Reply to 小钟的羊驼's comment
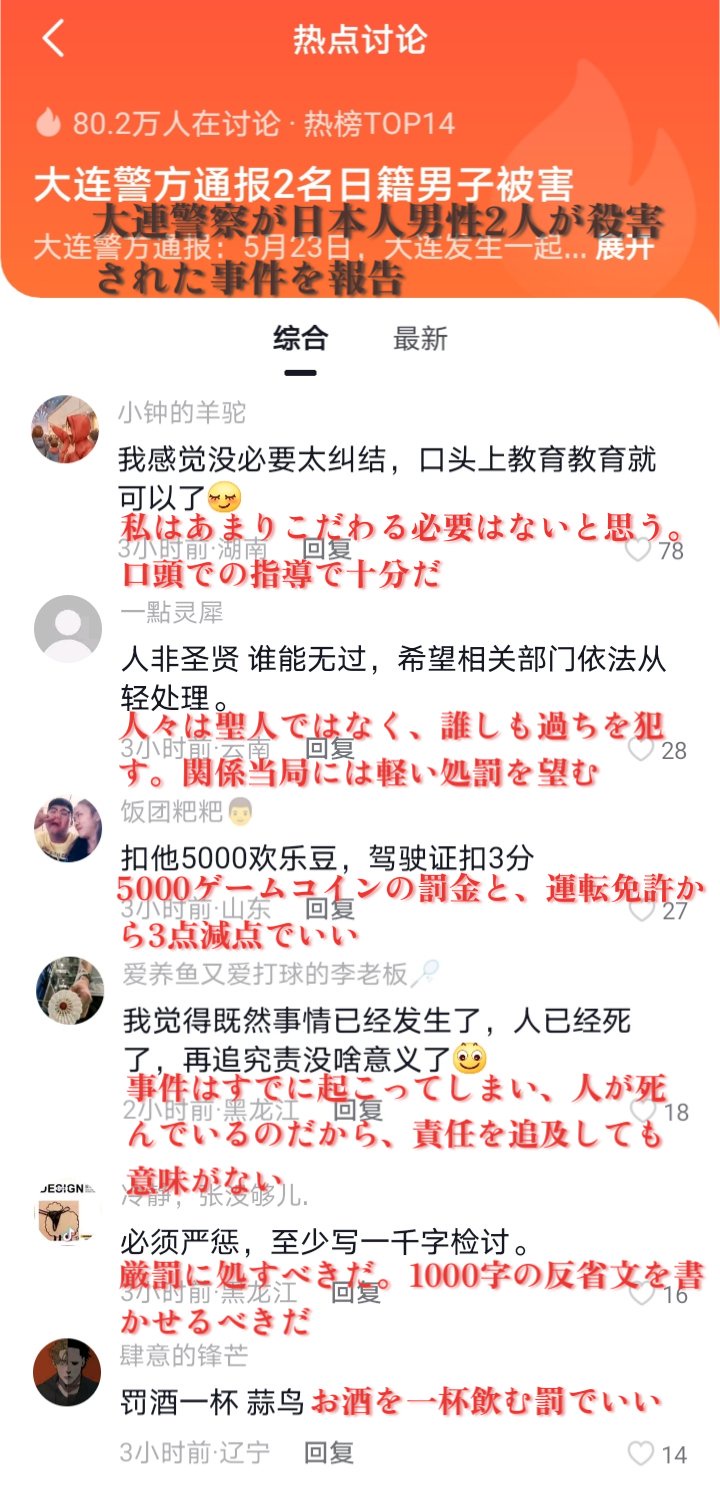This screenshot has width=720, height=1500. coord(328,549)
